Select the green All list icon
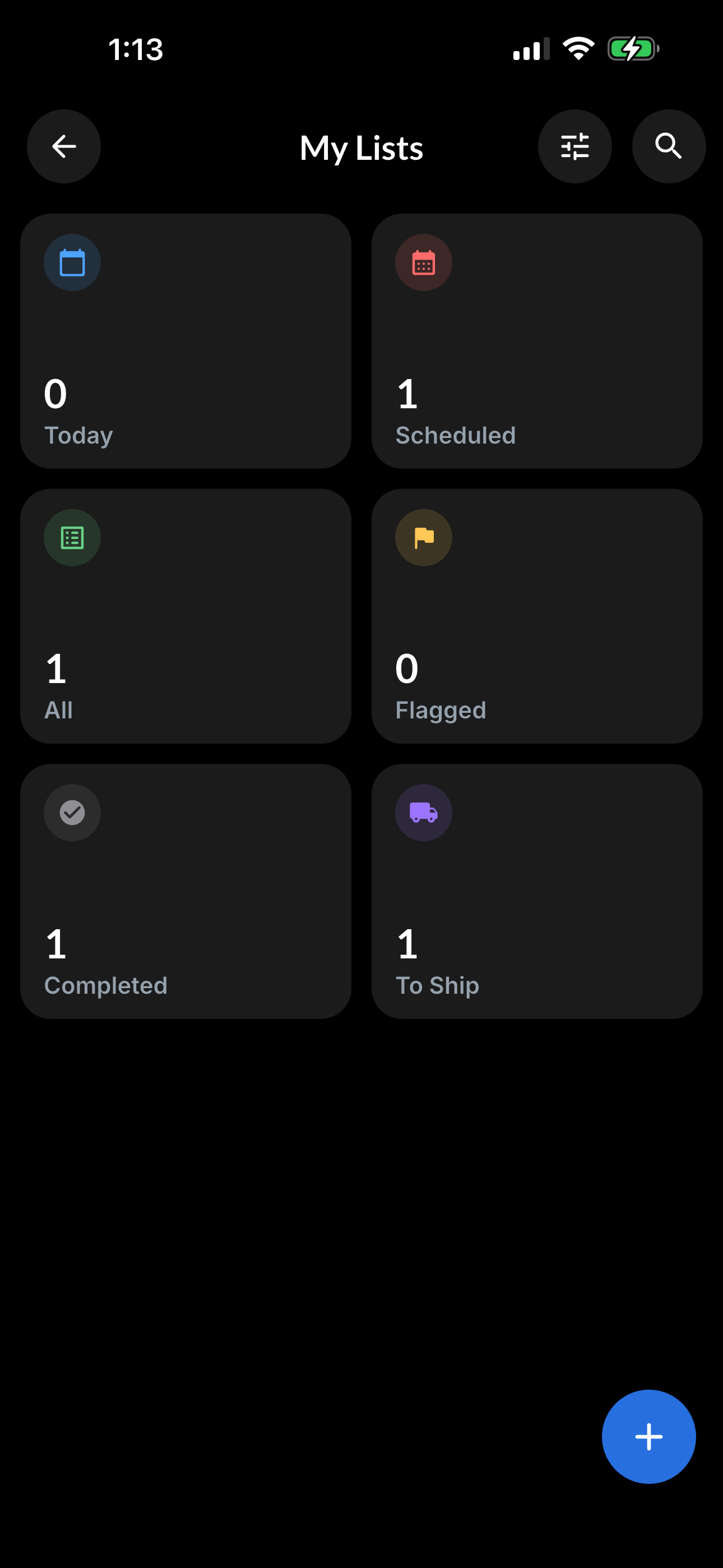Viewport: 723px width, 1568px height. [x=72, y=537]
